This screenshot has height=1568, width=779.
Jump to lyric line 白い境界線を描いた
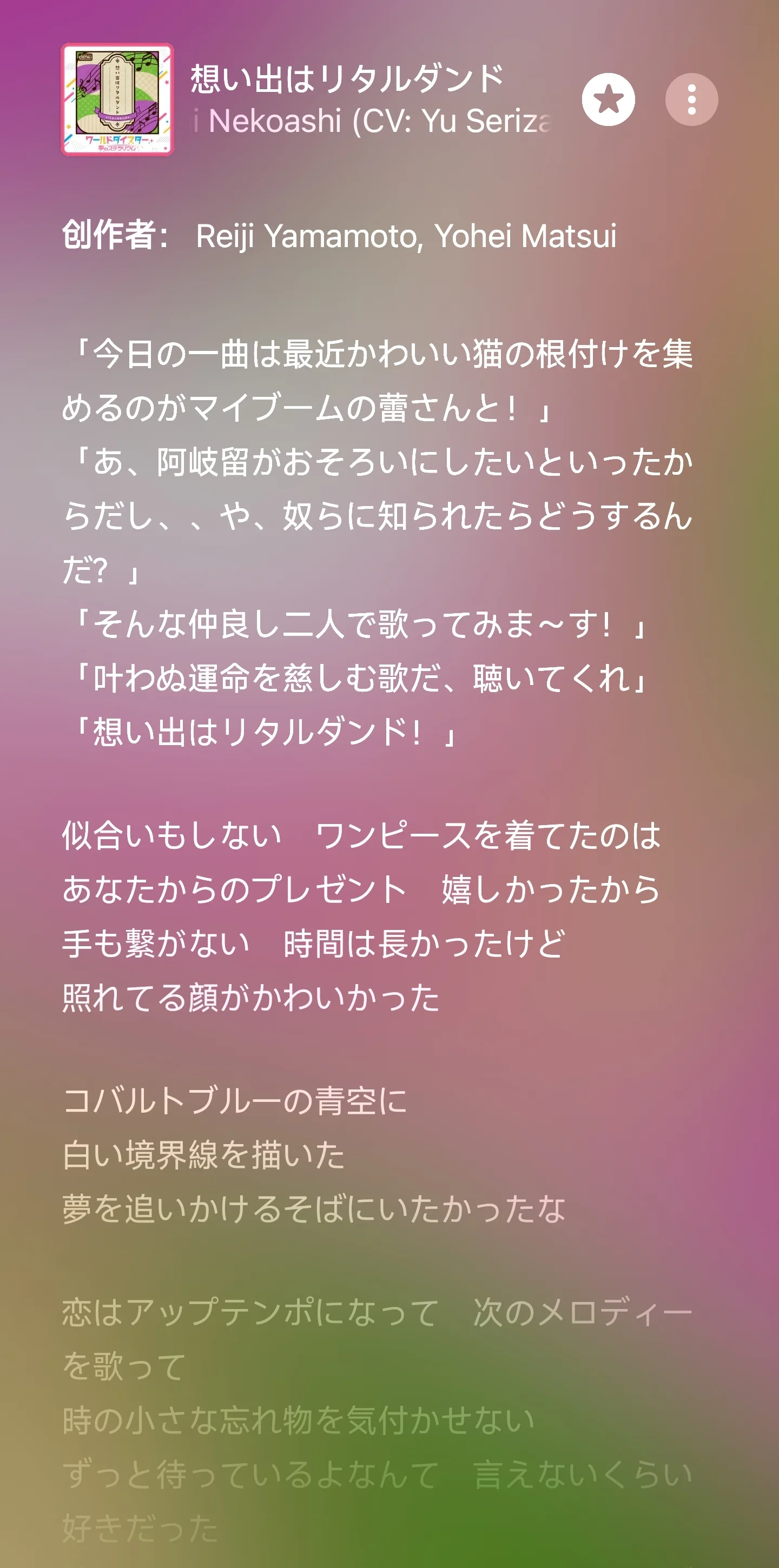tap(204, 1155)
